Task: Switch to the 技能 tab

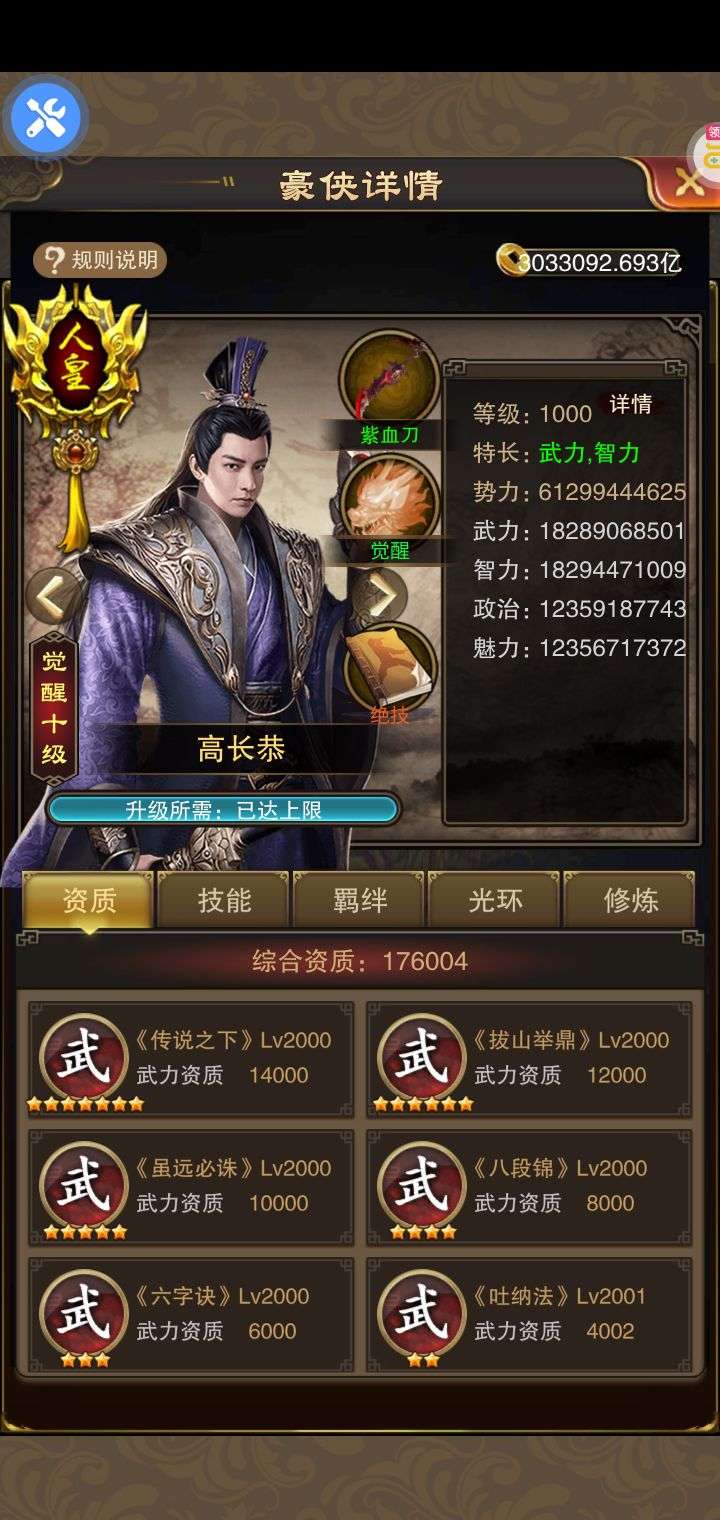Action: click(224, 900)
